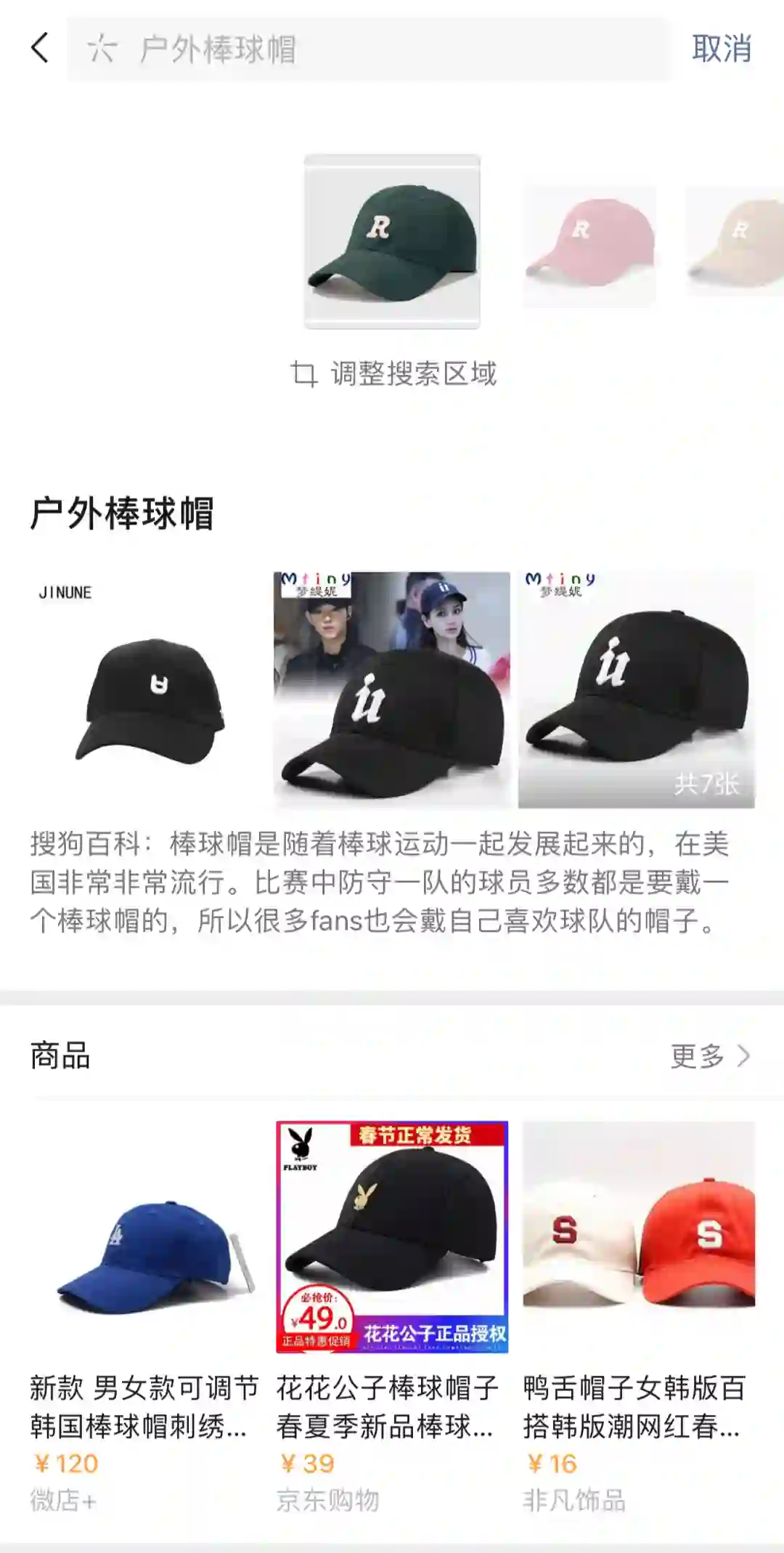784x1553 pixels.
Task: Open 更多 for more products
Action: pos(709,1056)
